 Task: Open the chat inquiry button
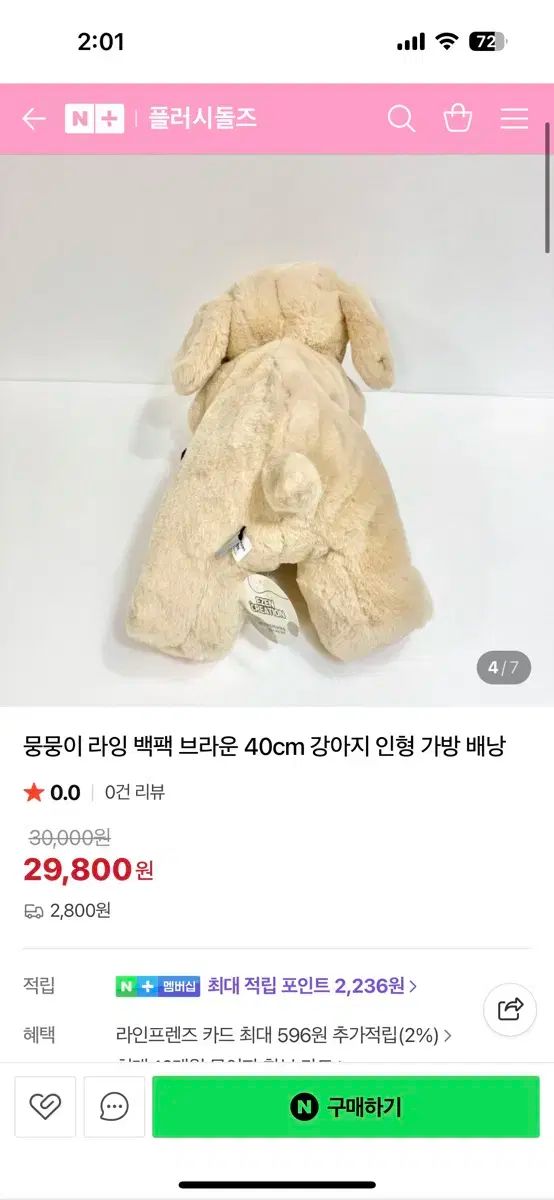(114, 1107)
